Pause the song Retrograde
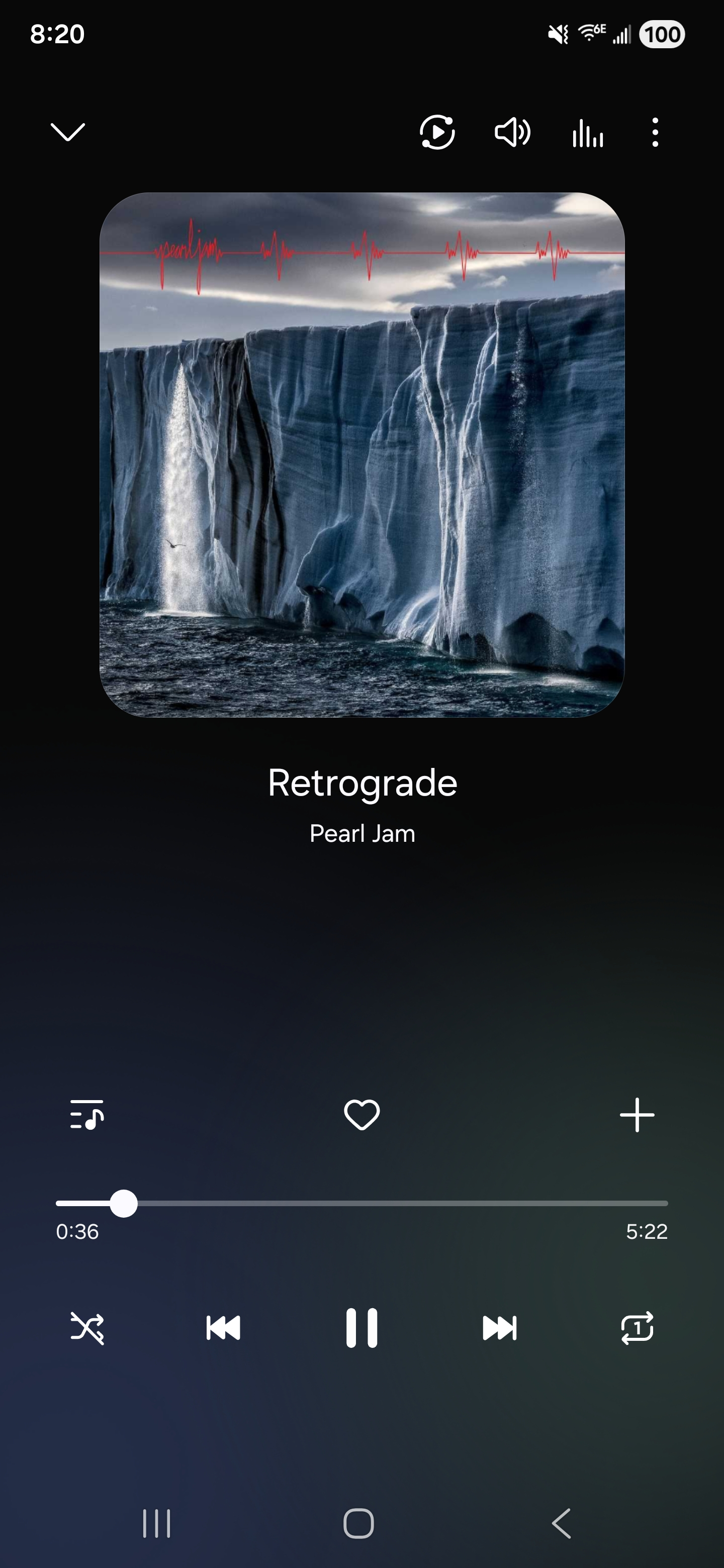Viewport: 724px width, 1568px height. [361, 1328]
